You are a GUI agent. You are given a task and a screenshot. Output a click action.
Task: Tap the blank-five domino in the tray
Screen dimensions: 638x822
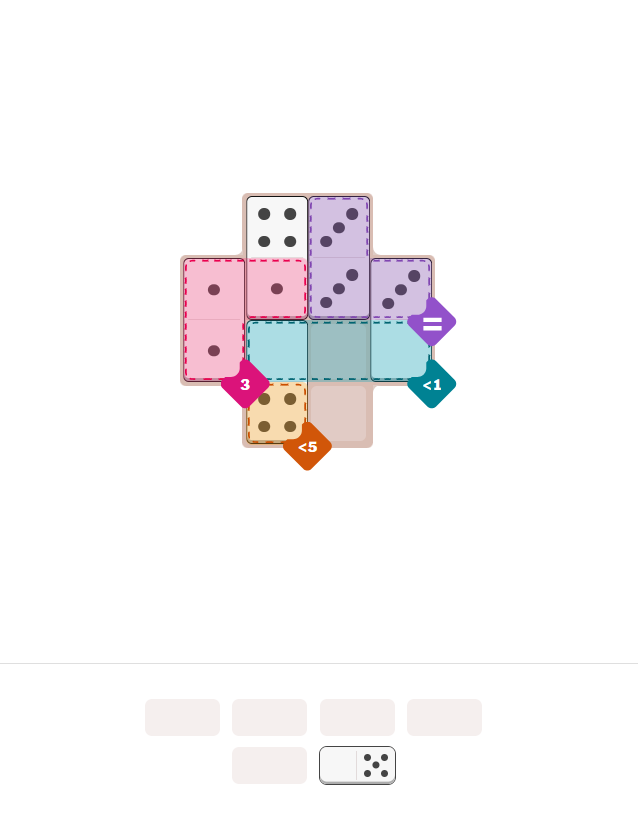pyautogui.click(x=357, y=765)
